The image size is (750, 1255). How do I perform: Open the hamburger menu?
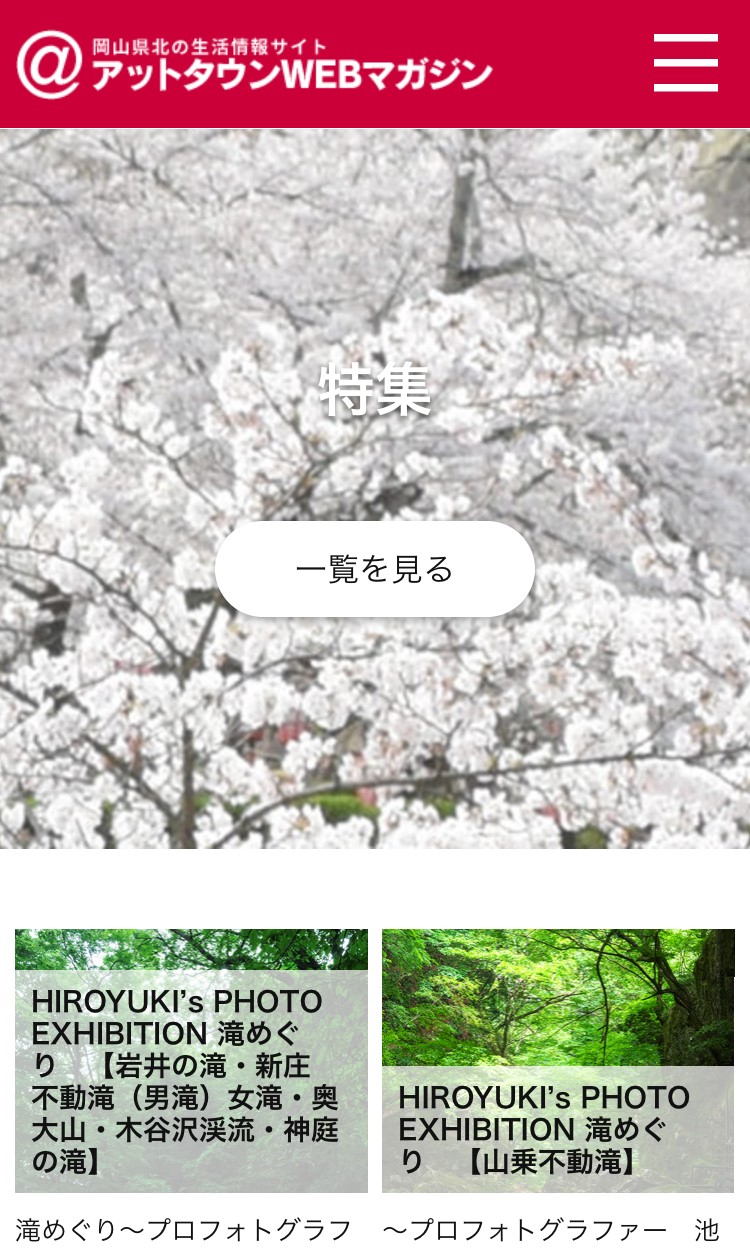[685, 63]
